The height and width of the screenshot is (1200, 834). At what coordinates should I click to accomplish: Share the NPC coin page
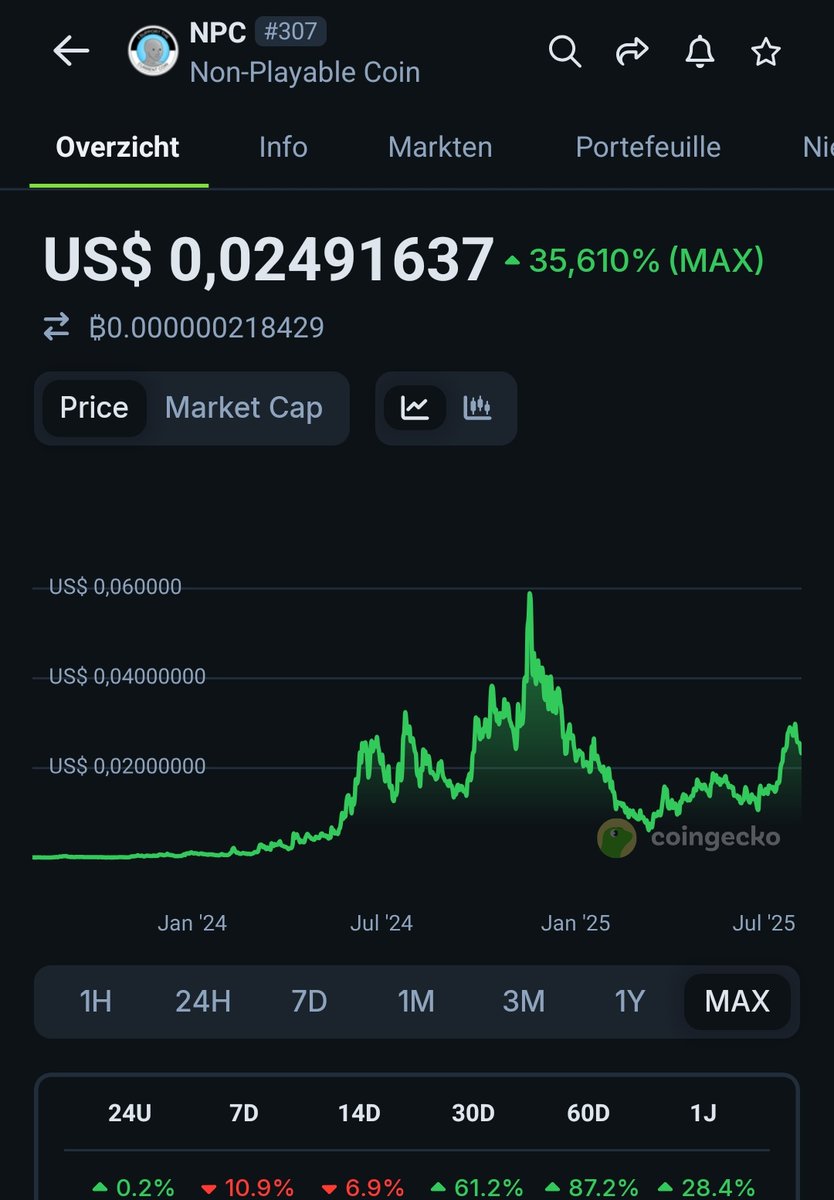coord(632,51)
